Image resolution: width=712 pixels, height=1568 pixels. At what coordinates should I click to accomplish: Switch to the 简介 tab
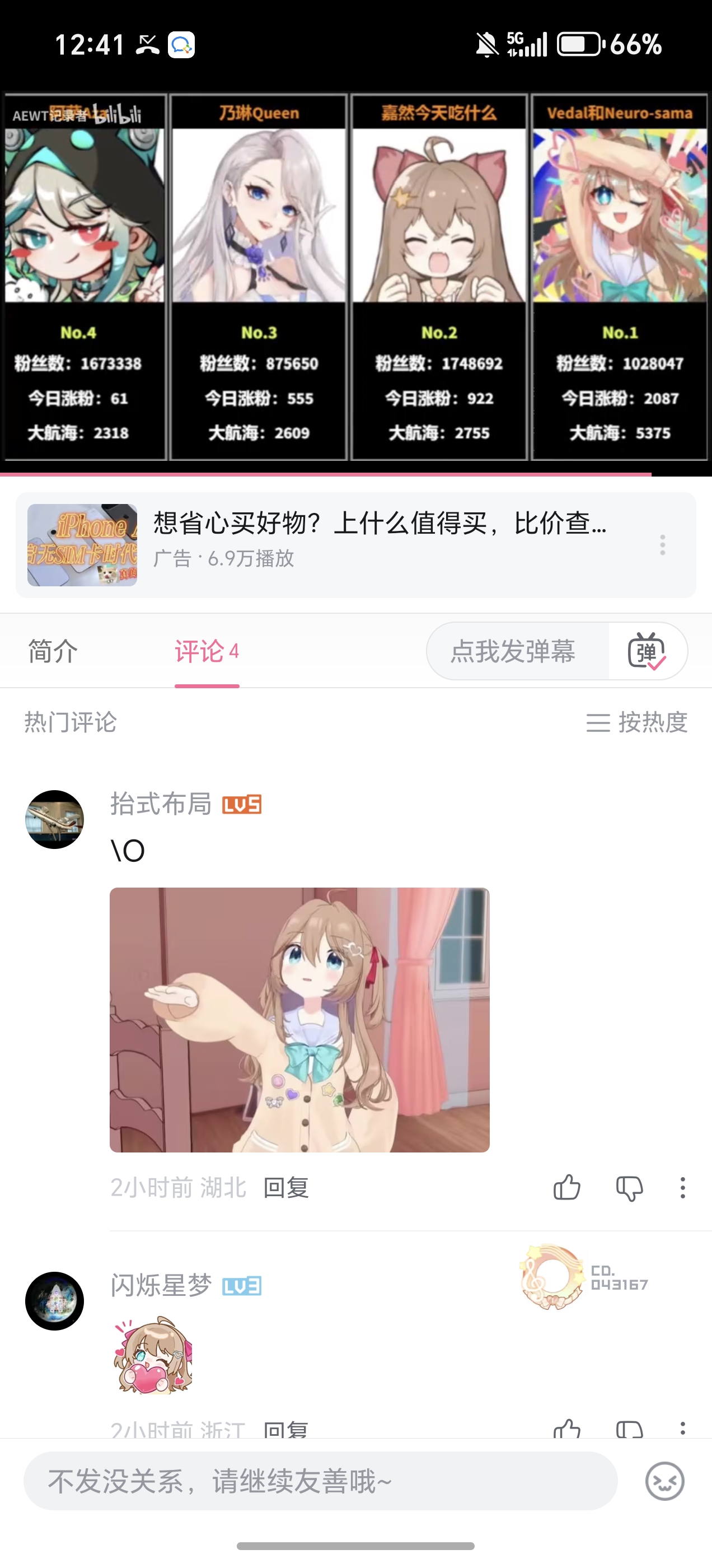(x=53, y=651)
